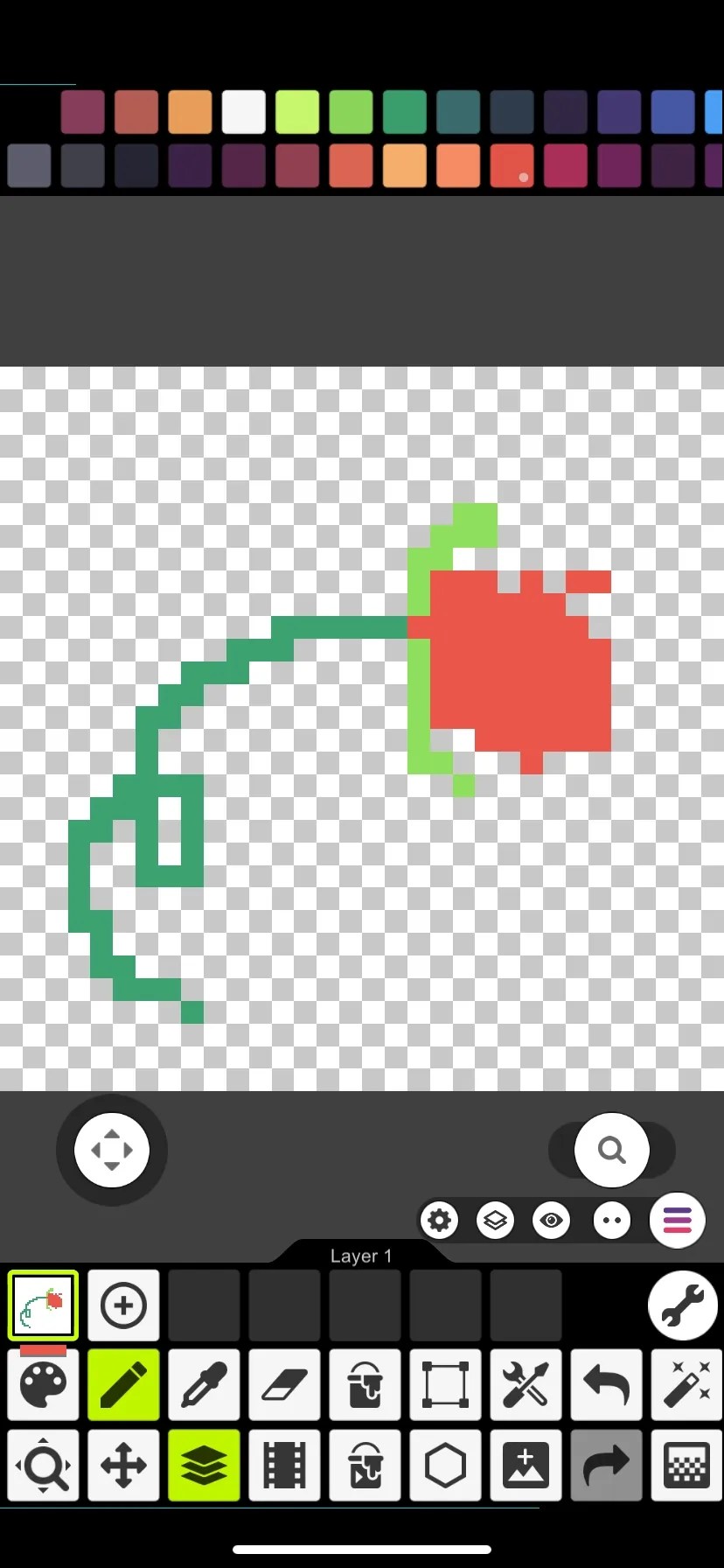Open the rectangular Selection tool
The height and width of the screenshot is (1568, 724).
(x=446, y=1385)
